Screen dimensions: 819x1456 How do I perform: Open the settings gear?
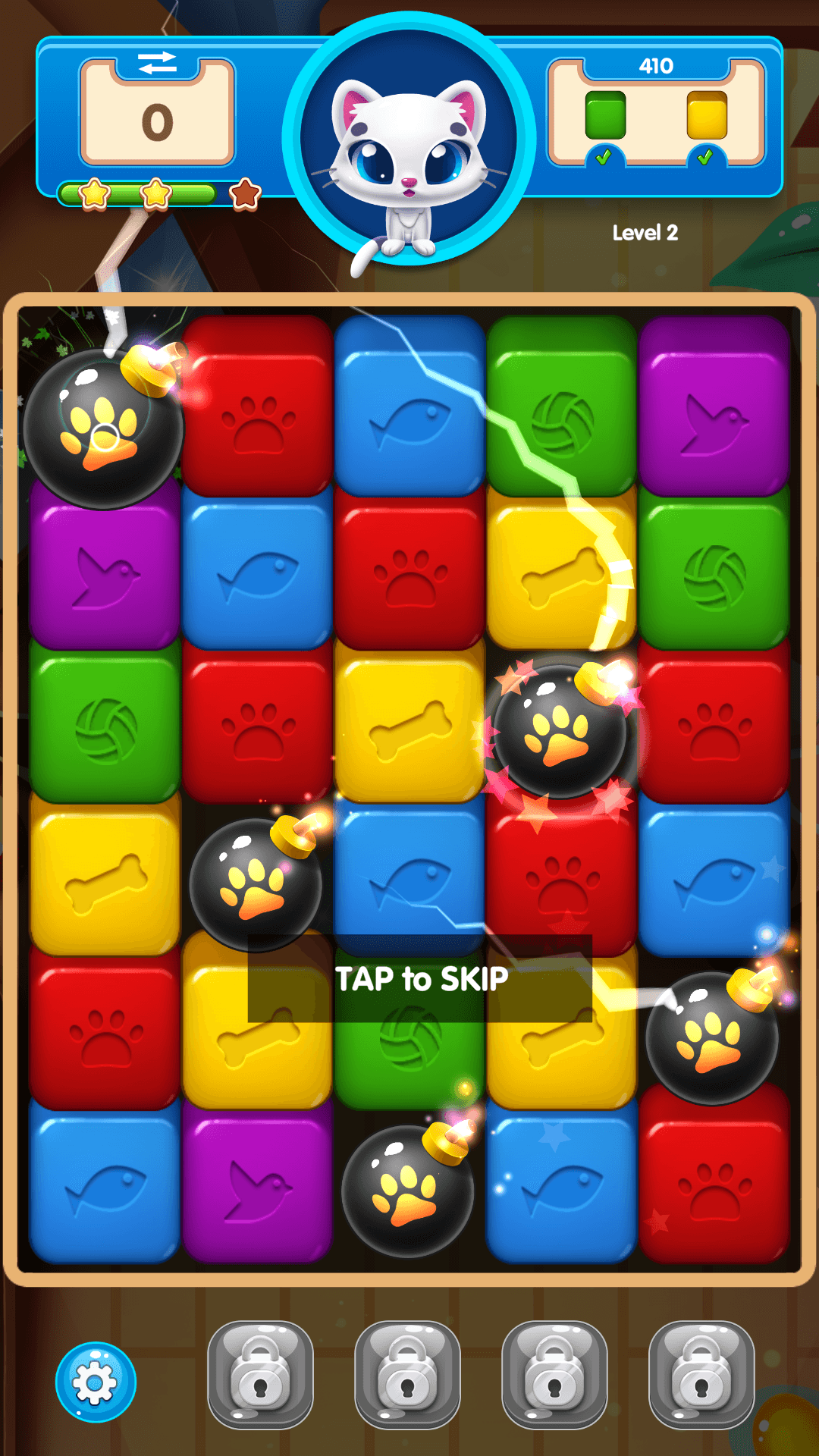96,1382
